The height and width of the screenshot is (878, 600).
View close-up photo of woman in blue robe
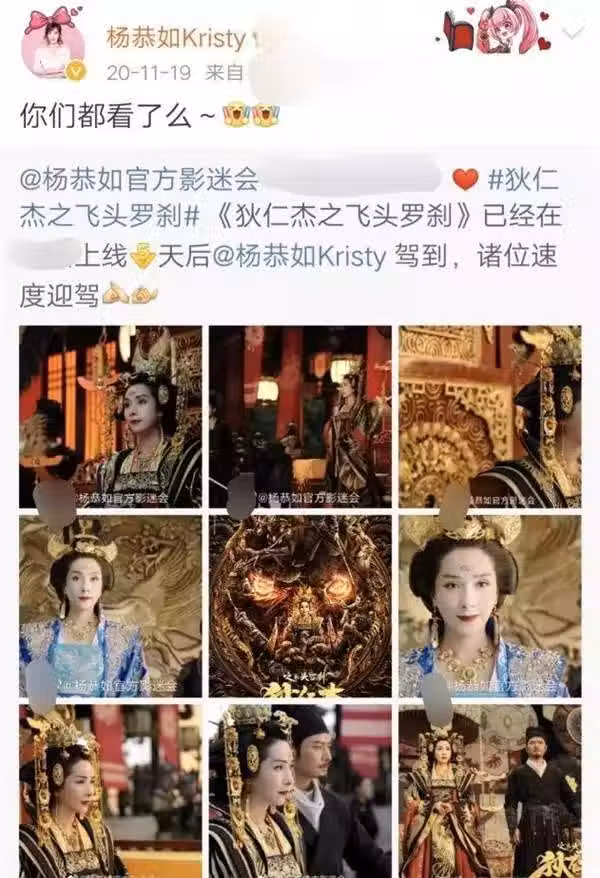490,606
